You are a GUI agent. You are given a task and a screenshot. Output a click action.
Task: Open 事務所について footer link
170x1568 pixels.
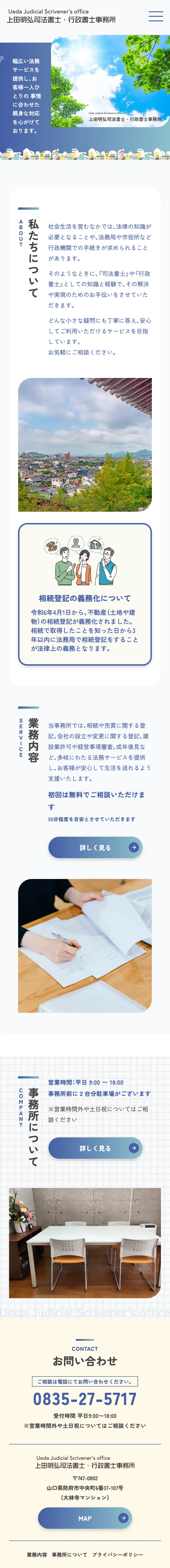point(69,1554)
